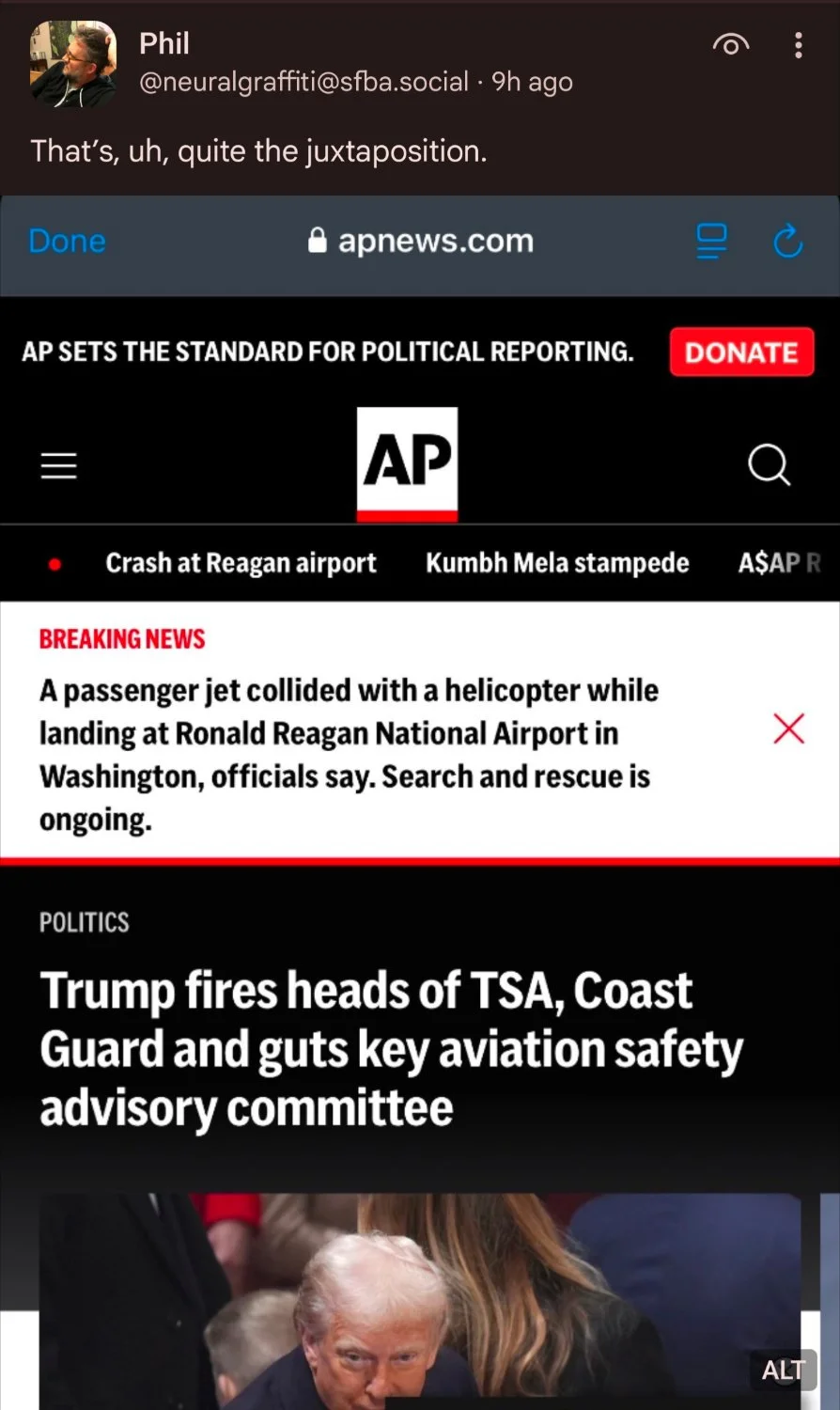Open the attached AP News screenshot image
The height and width of the screenshot is (1410, 840).
pyautogui.click(x=420, y=799)
